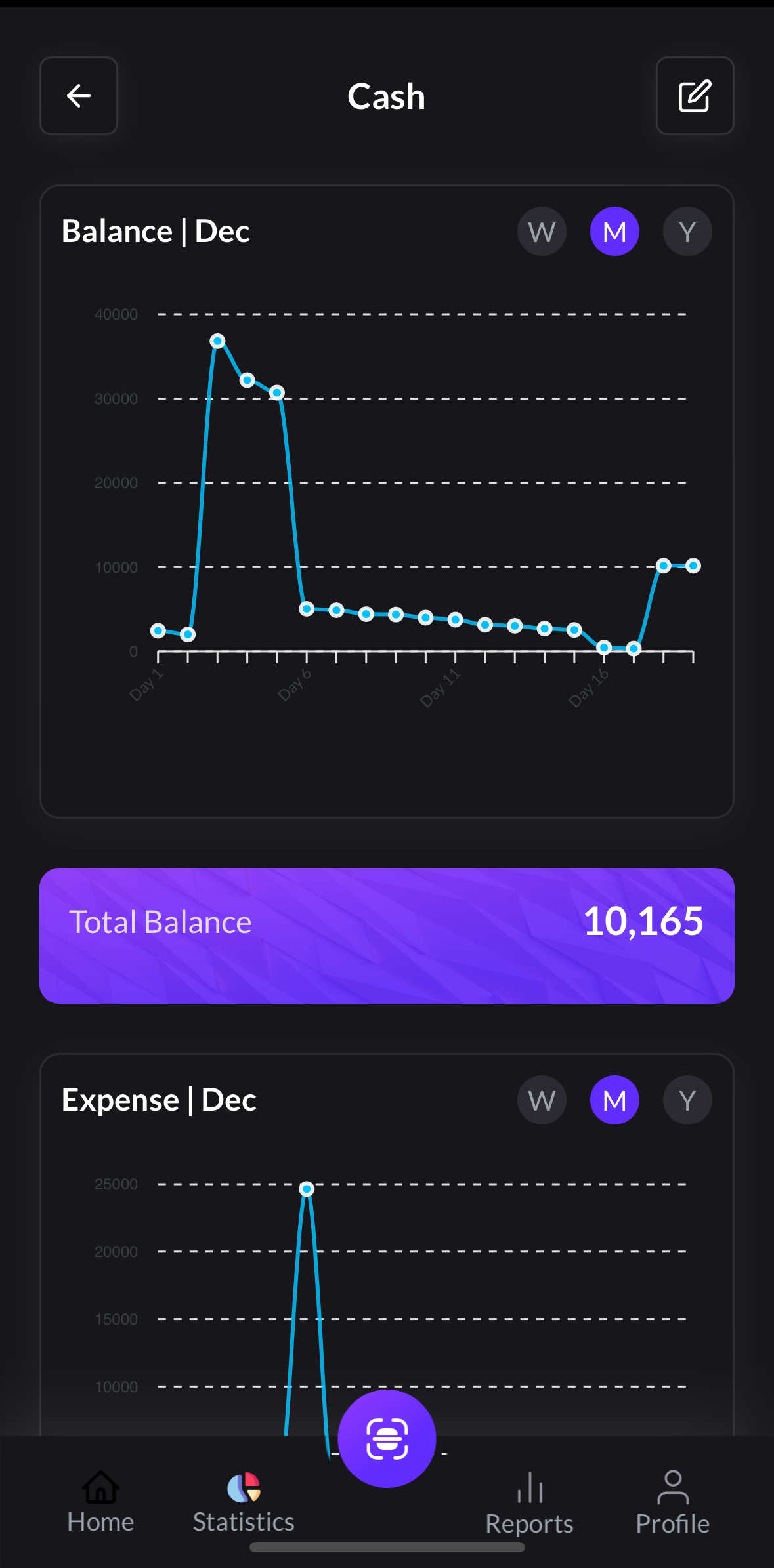774x1568 pixels.
Task: Switch to the Reports tab
Action: [x=529, y=1502]
